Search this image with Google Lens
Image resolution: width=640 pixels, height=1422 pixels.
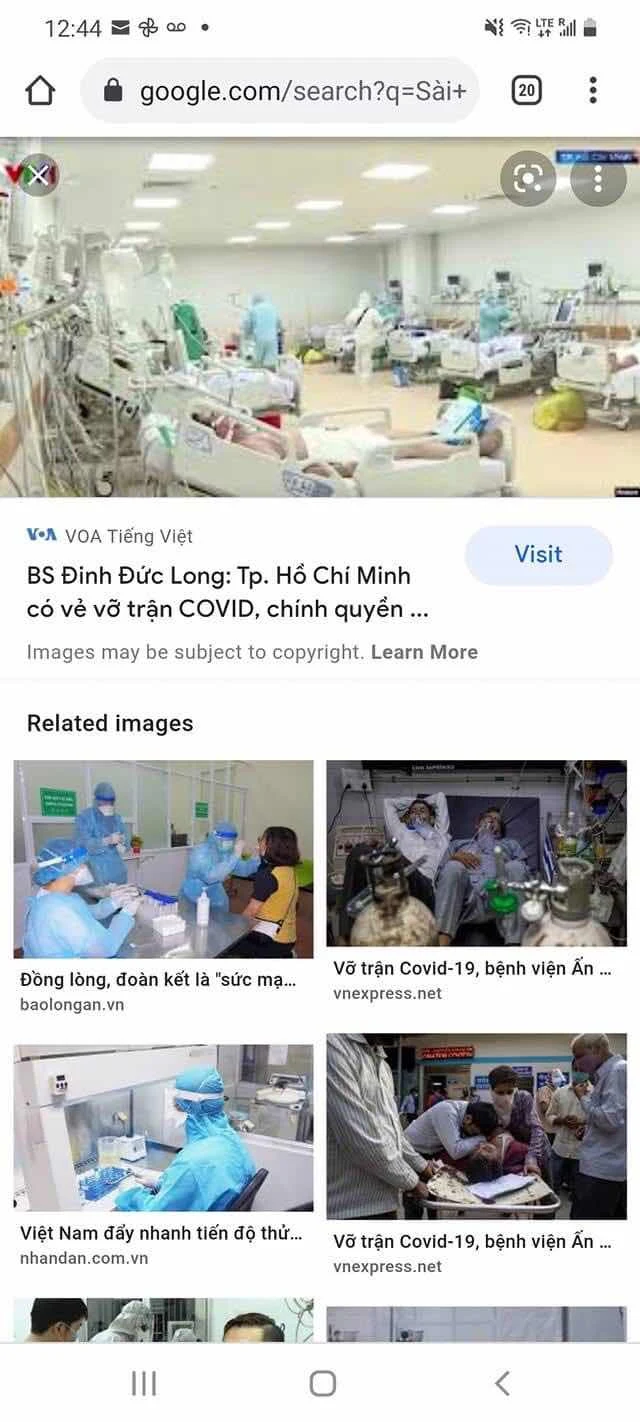(527, 179)
